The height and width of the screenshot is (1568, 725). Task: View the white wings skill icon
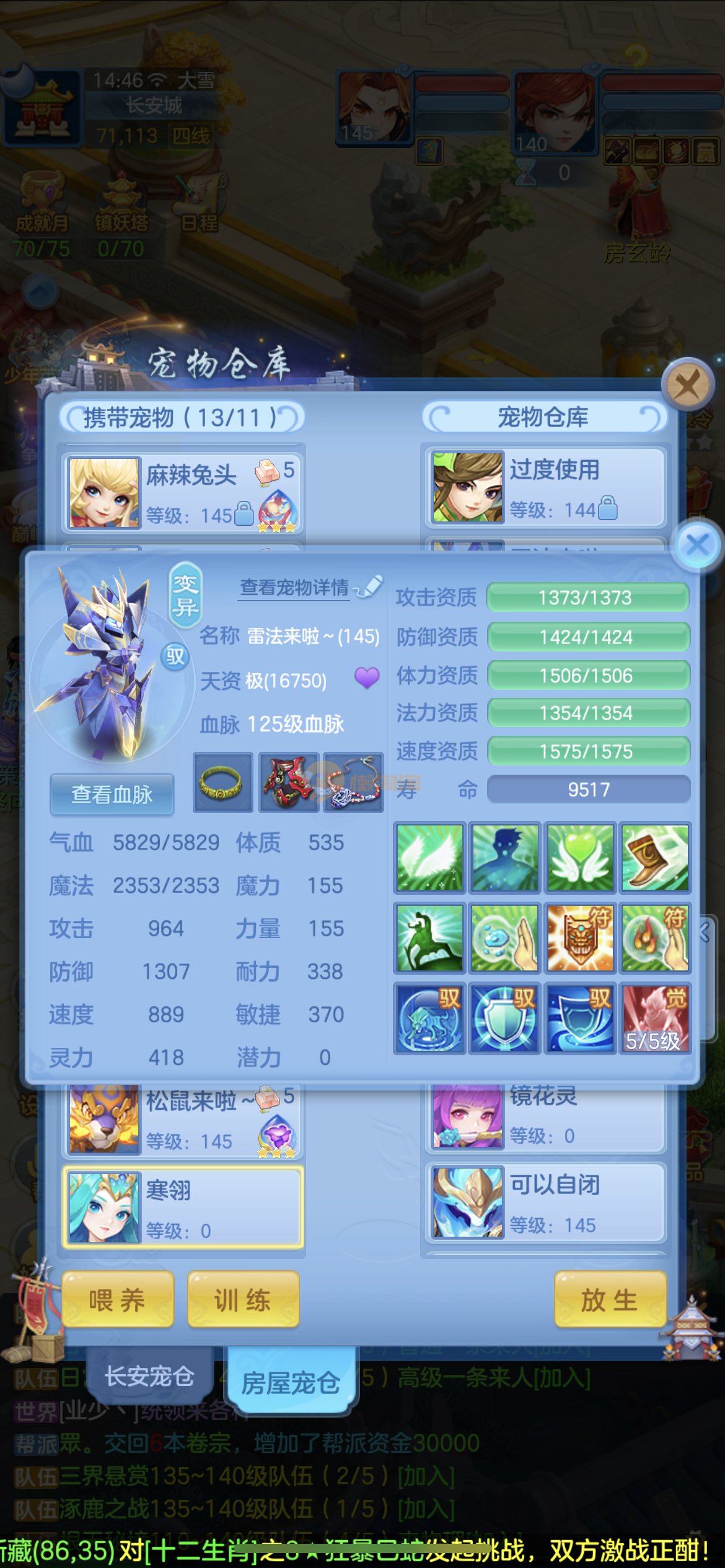coord(429,857)
